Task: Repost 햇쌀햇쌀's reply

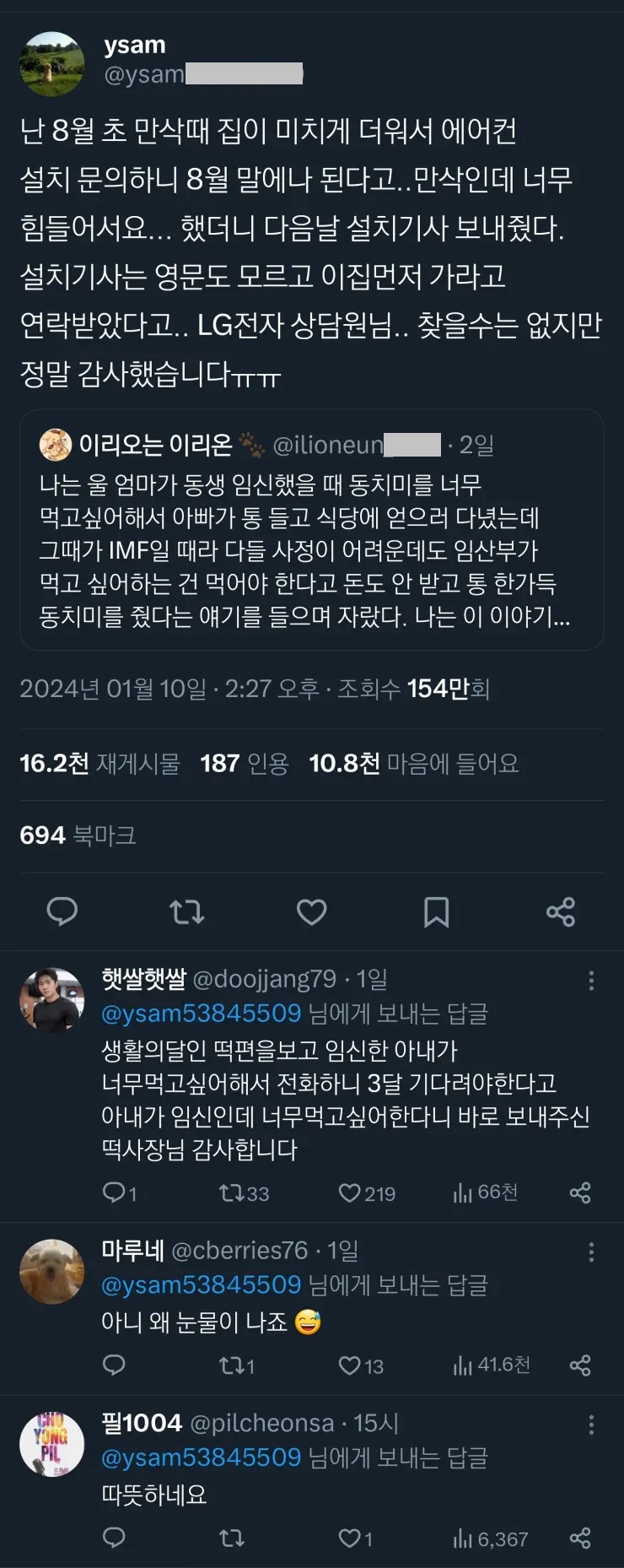Action: pyautogui.click(x=231, y=1192)
